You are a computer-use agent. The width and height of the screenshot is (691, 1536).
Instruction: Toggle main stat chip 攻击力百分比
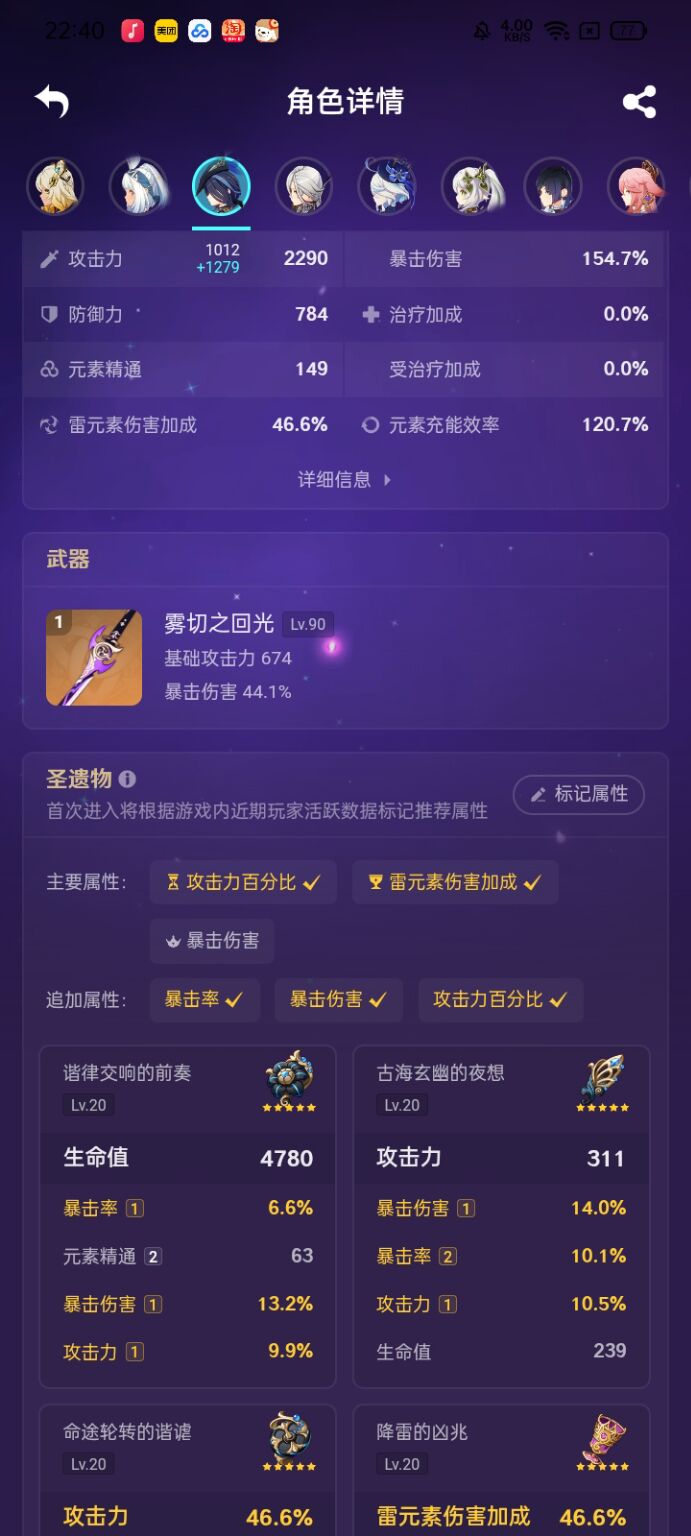[x=243, y=882]
